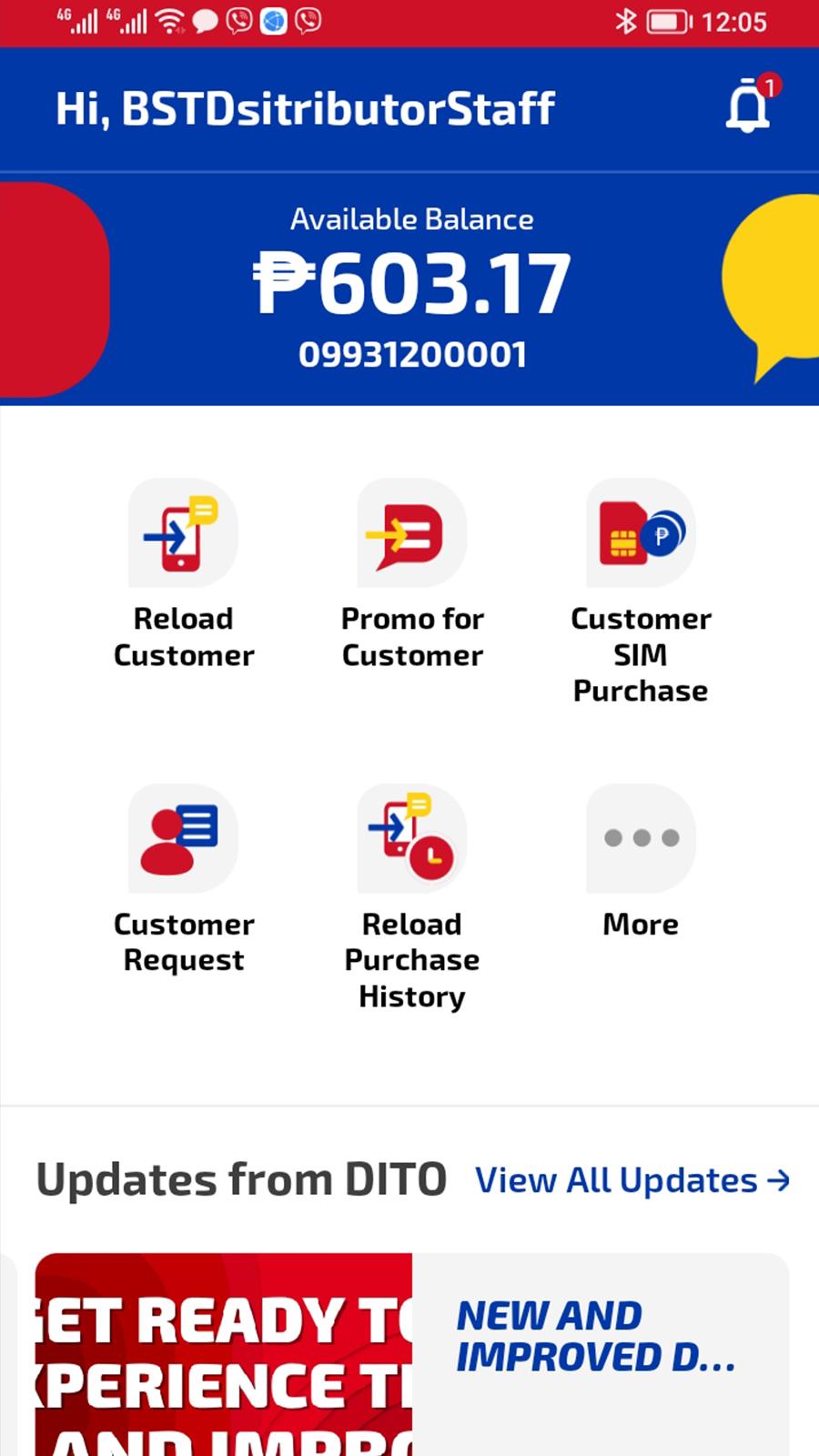
Task: Open the New and Improved update card
Action: [x=412, y=1354]
